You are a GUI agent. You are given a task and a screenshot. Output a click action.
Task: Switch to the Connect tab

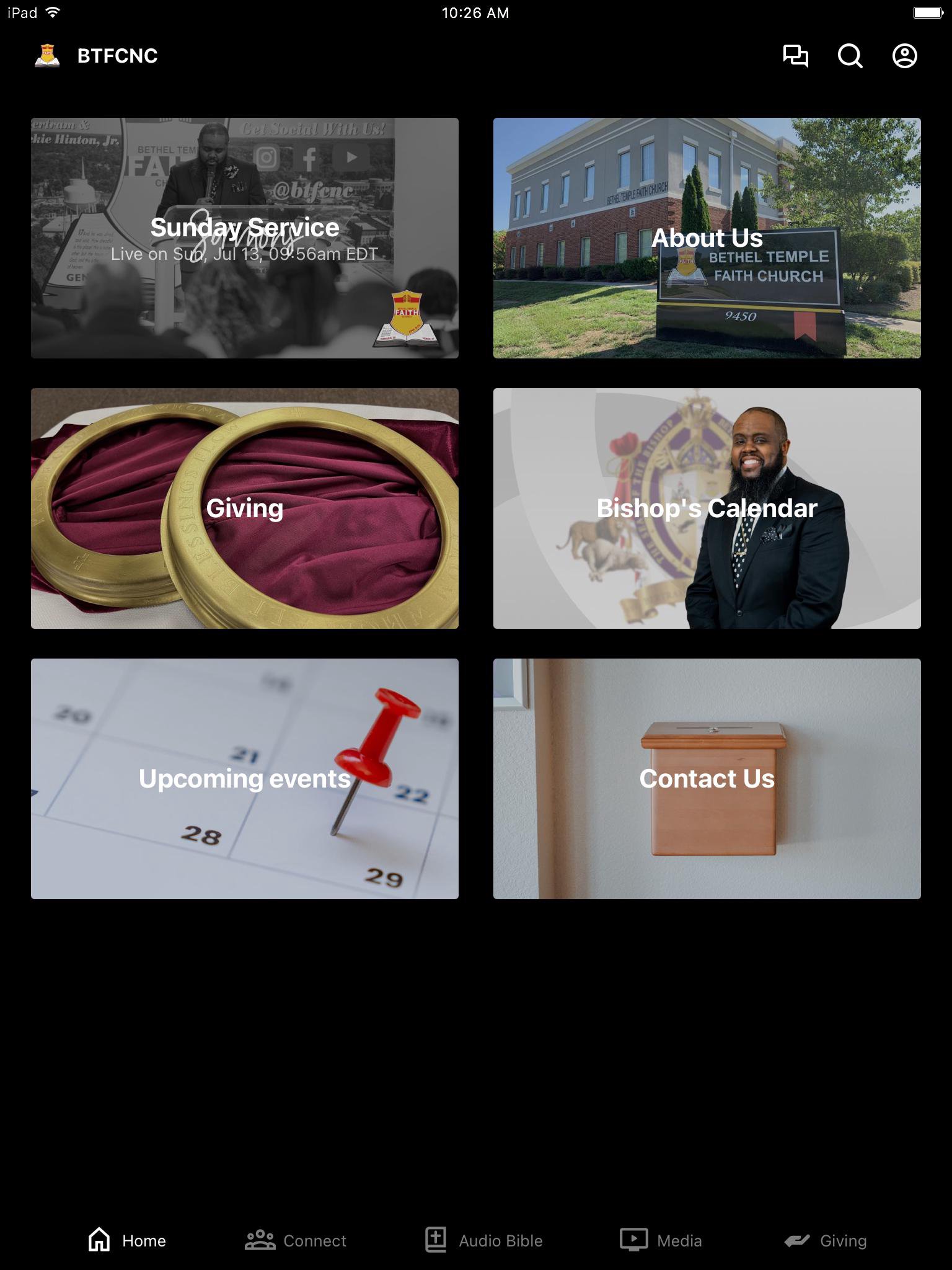pyautogui.click(x=296, y=1240)
